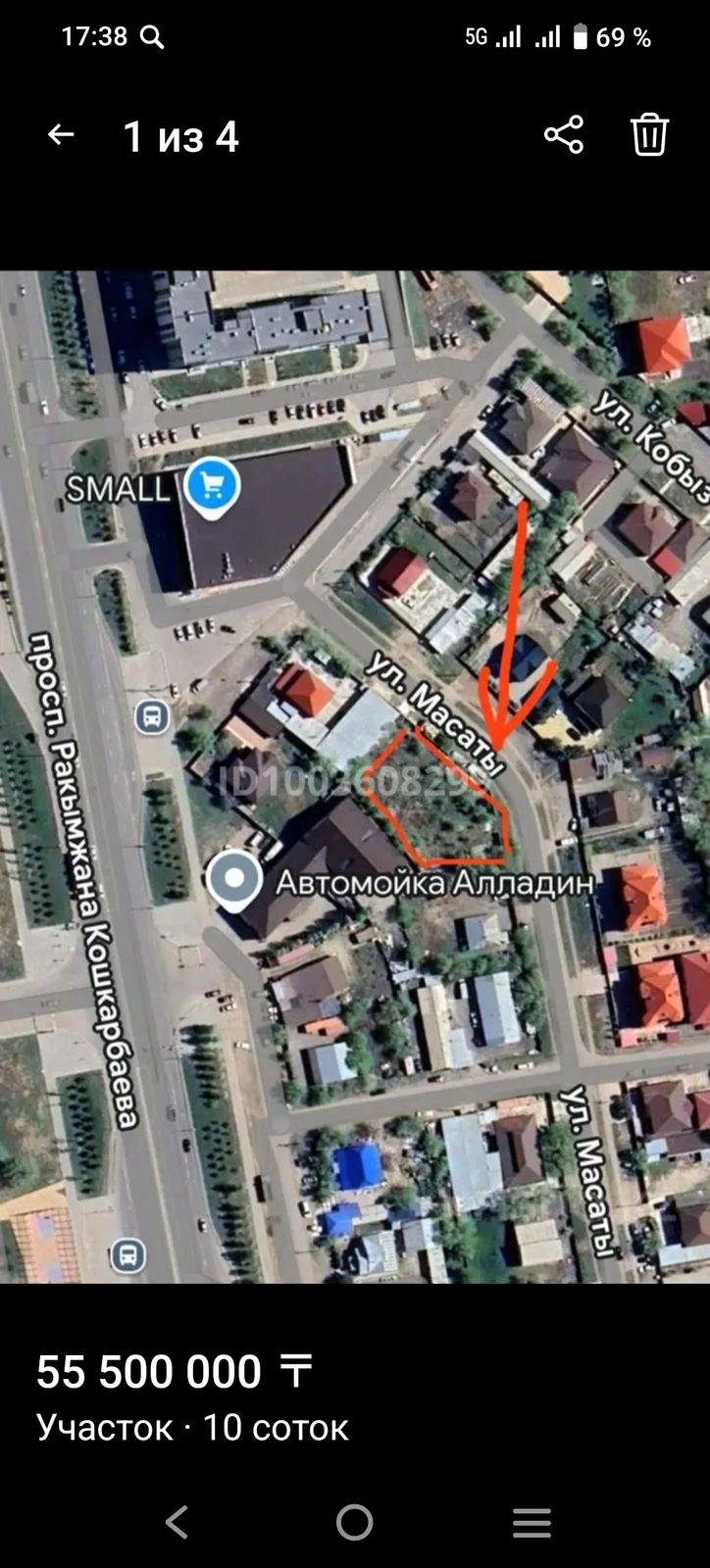Go back using the arrow icon

(x=61, y=135)
